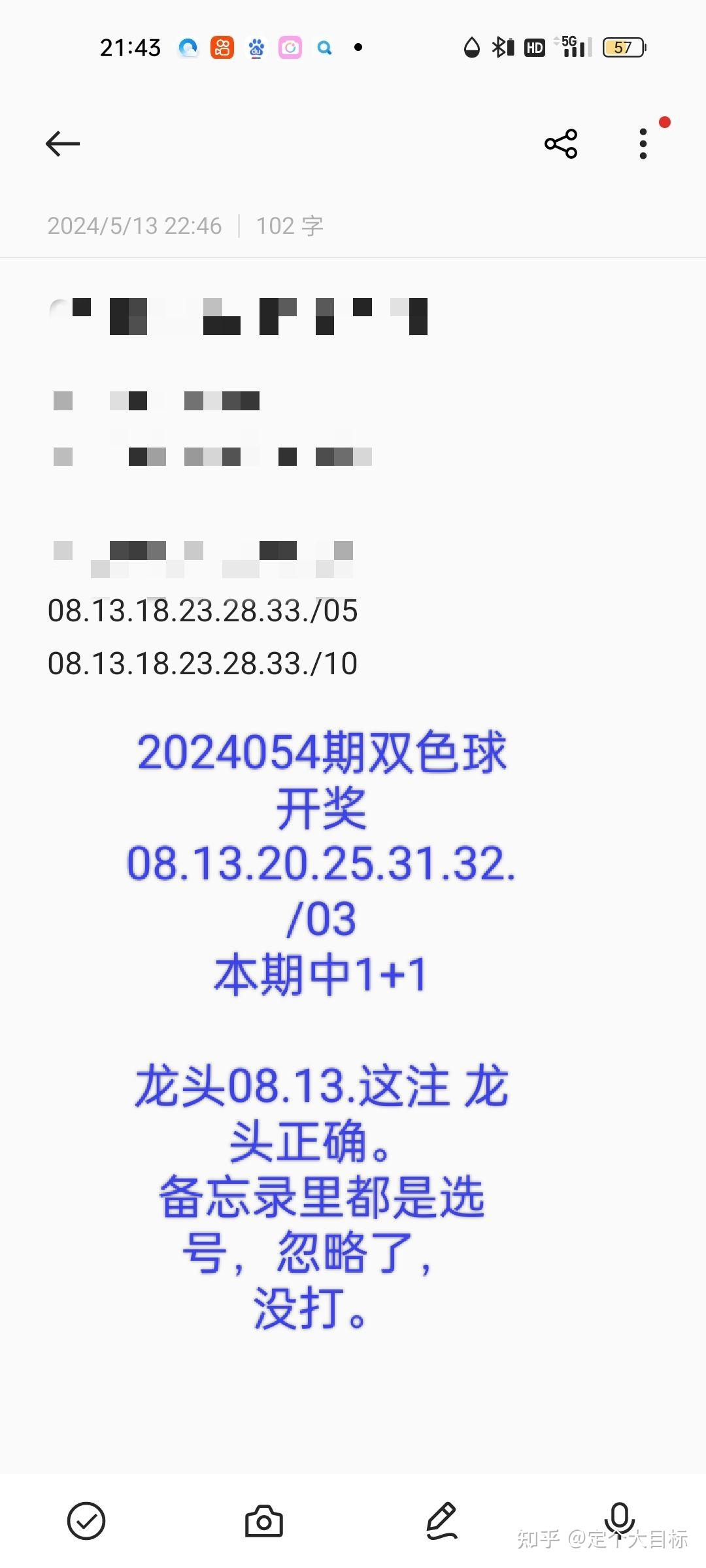Tap the Kuaishou notification icon in status bar
Image resolution: width=706 pixels, height=1568 pixels.
(x=221, y=47)
